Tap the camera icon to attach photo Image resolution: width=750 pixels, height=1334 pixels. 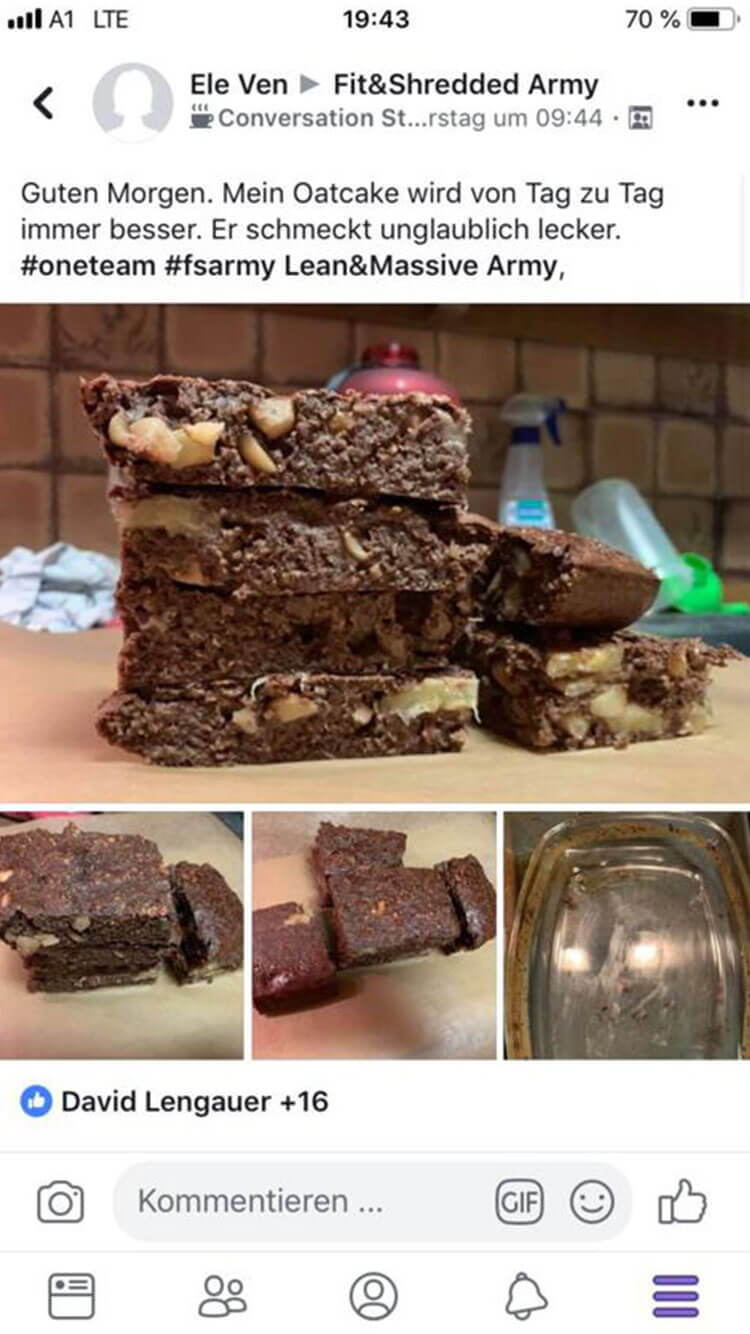[x=60, y=1202]
